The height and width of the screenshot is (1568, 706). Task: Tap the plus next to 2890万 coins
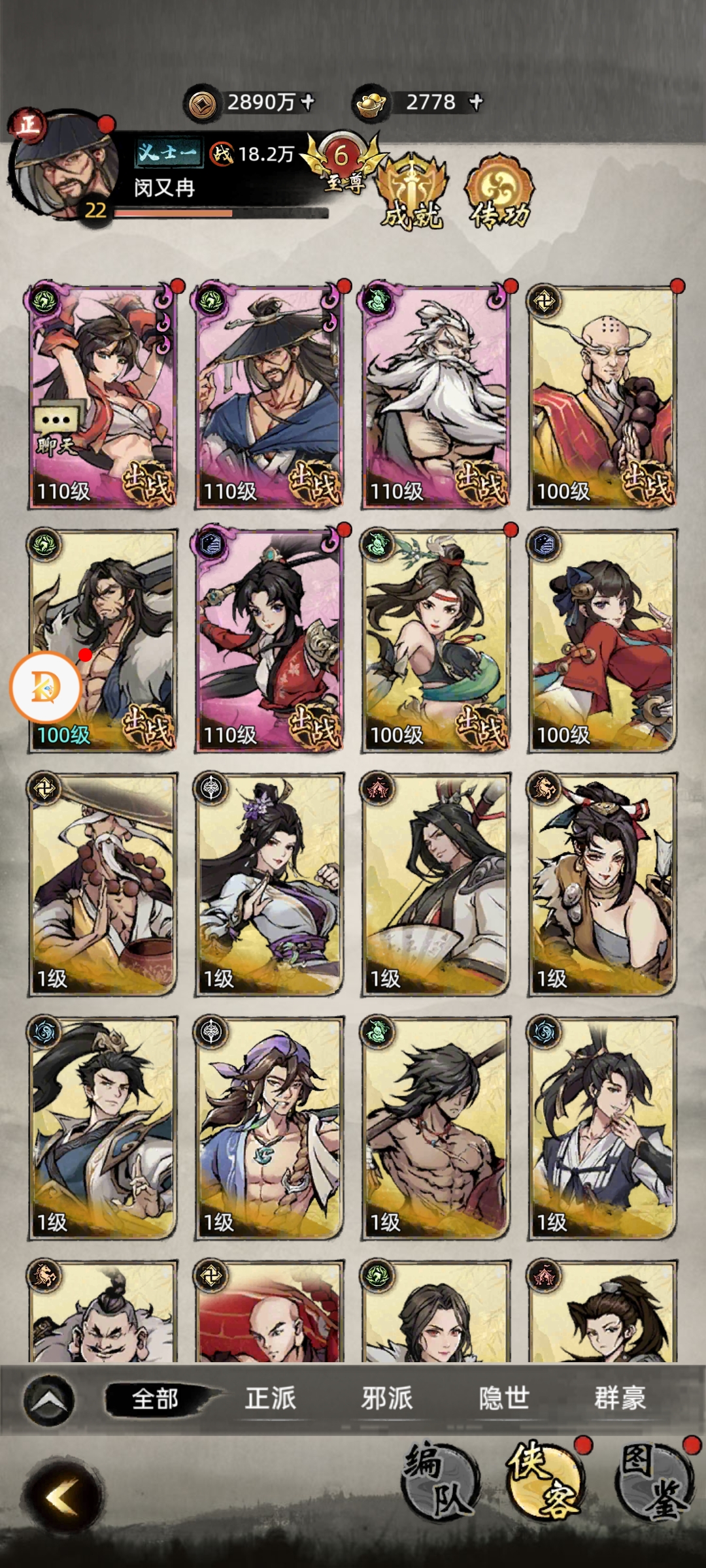(x=308, y=102)
